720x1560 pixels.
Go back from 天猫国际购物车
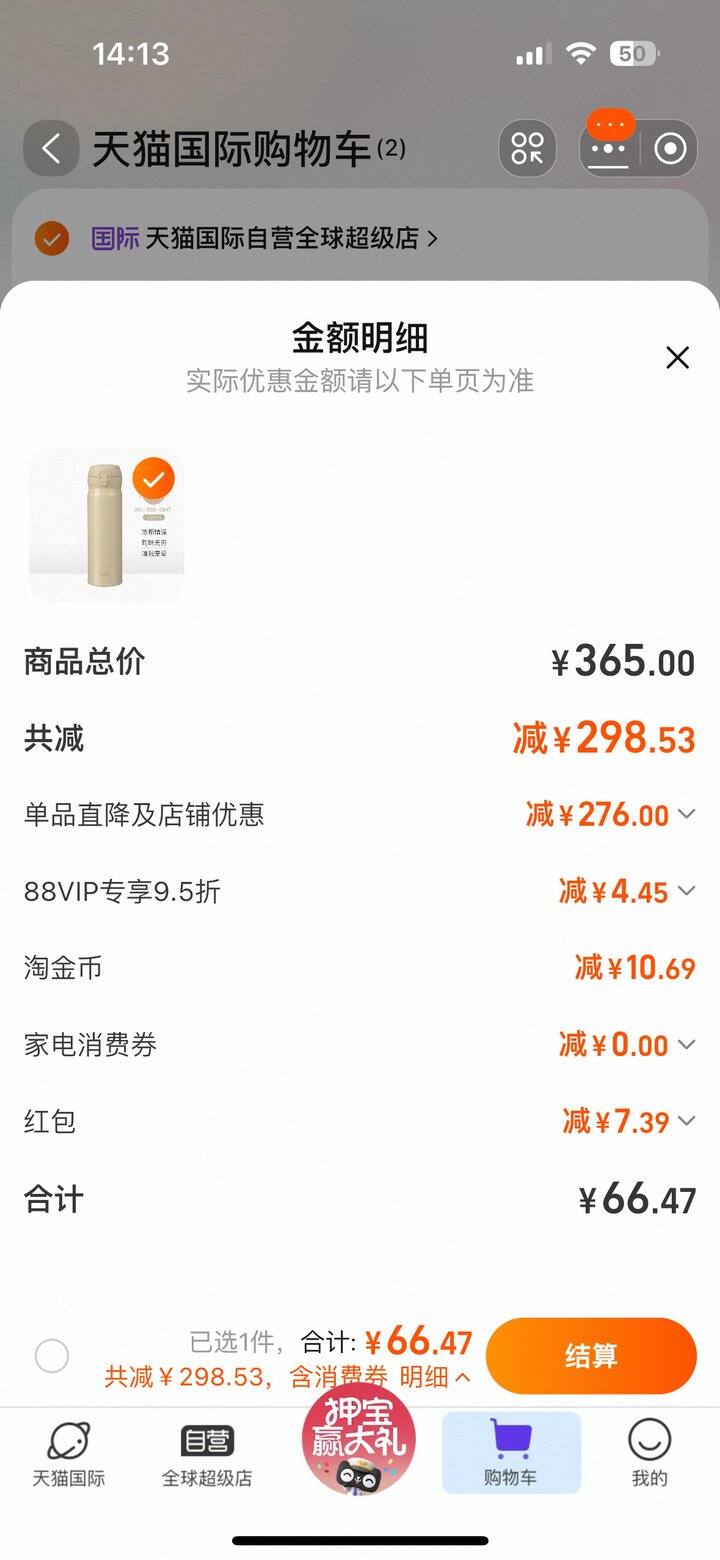[x=51, y=149]
